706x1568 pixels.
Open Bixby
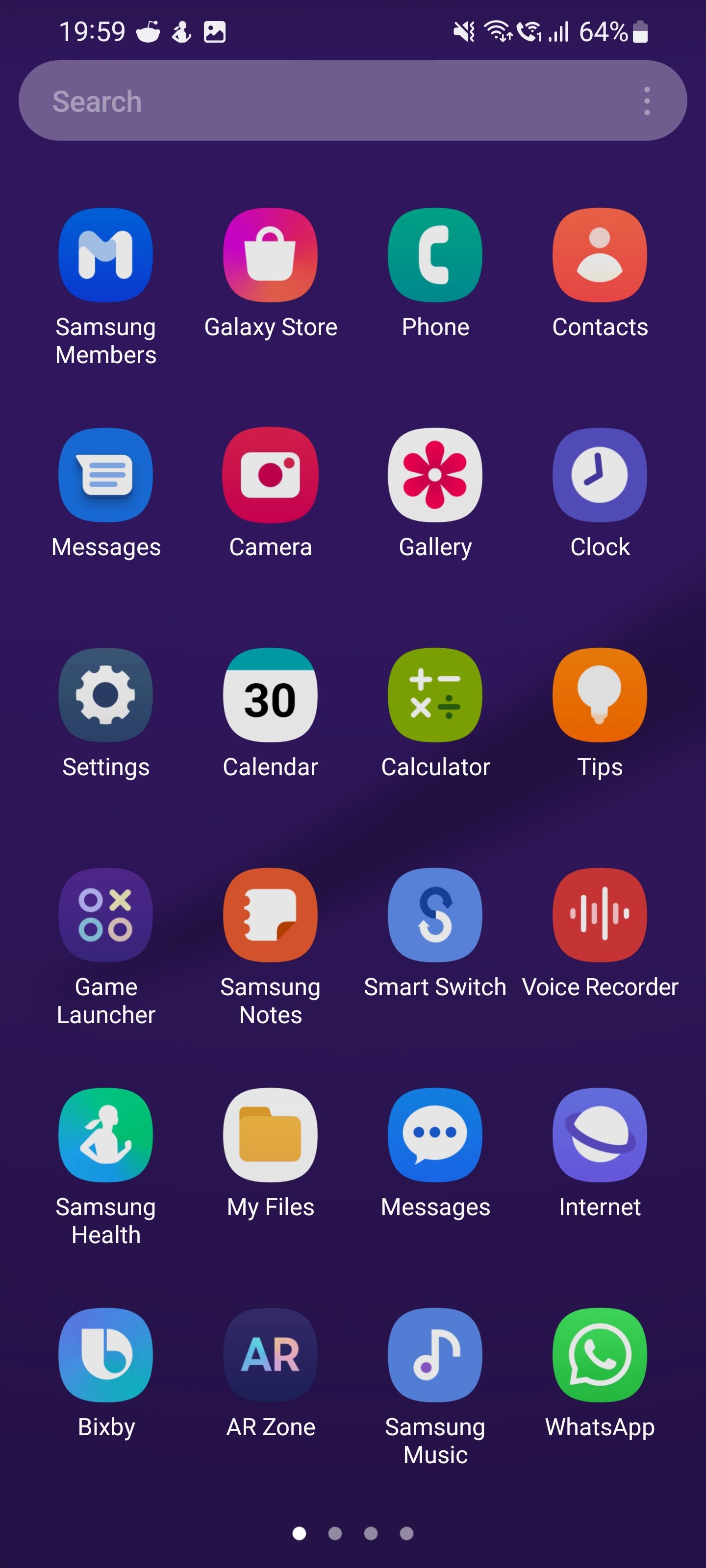[x=105, y=1355]
